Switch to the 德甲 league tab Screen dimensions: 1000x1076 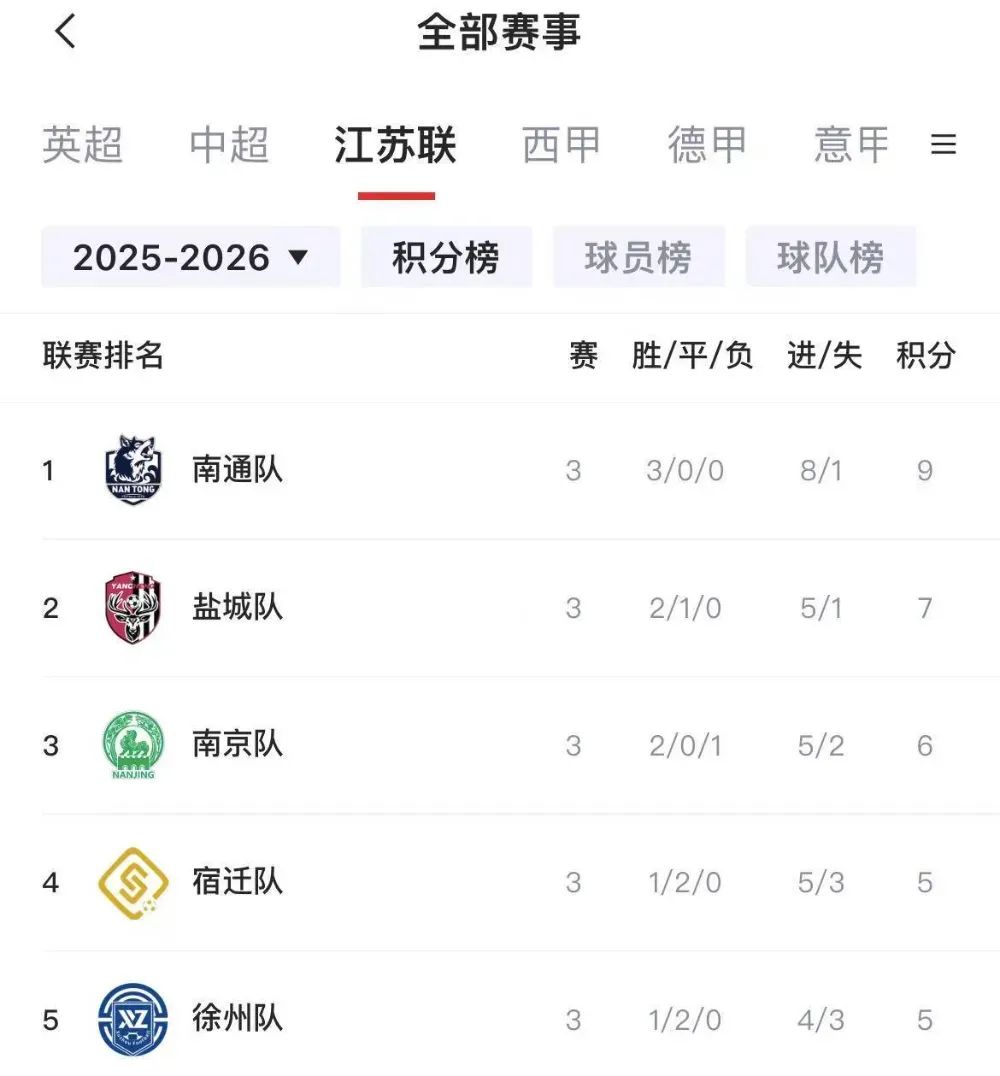[707, 145]
